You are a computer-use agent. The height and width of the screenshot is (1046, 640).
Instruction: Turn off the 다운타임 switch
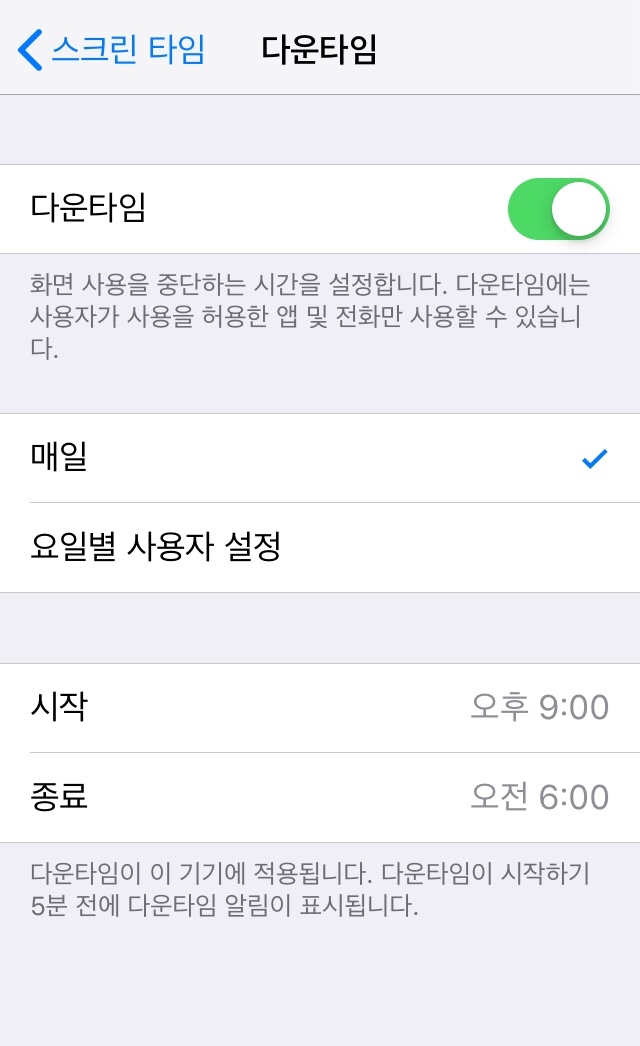pos(558,209)
